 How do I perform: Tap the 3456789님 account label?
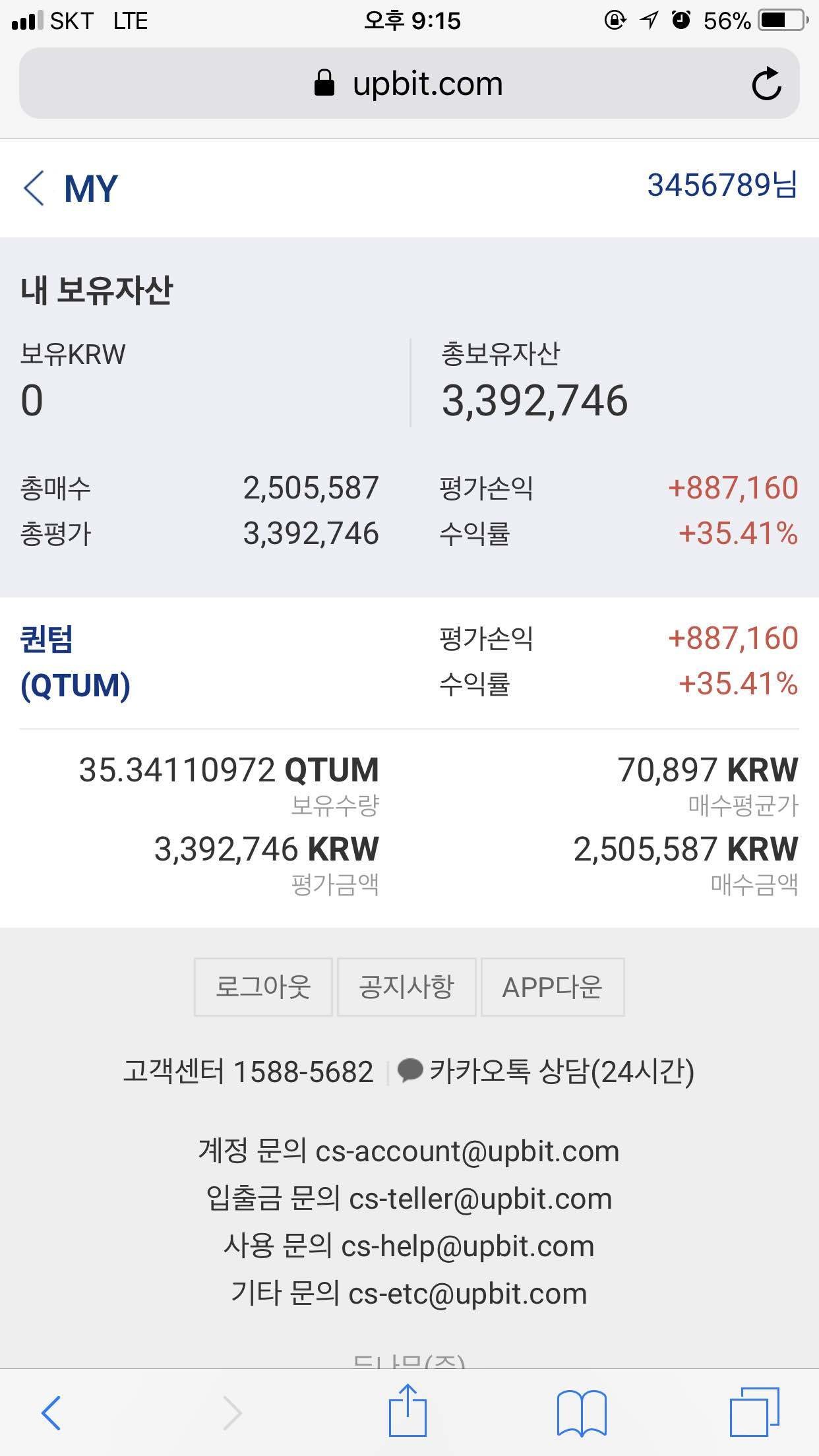pyautogui.click(x=722, y=187)
